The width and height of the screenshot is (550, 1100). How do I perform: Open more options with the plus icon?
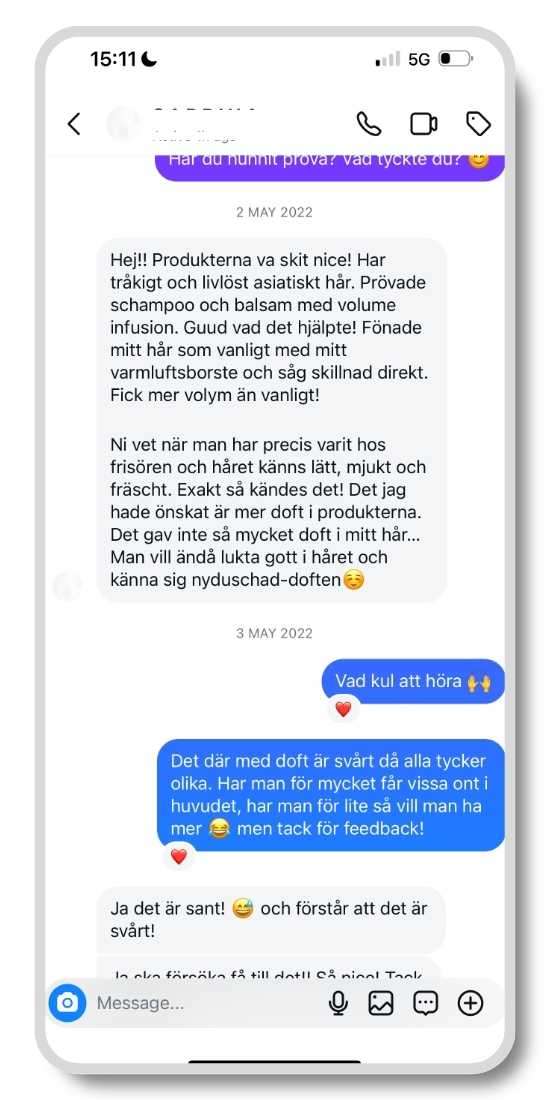tap(471, 1003)
